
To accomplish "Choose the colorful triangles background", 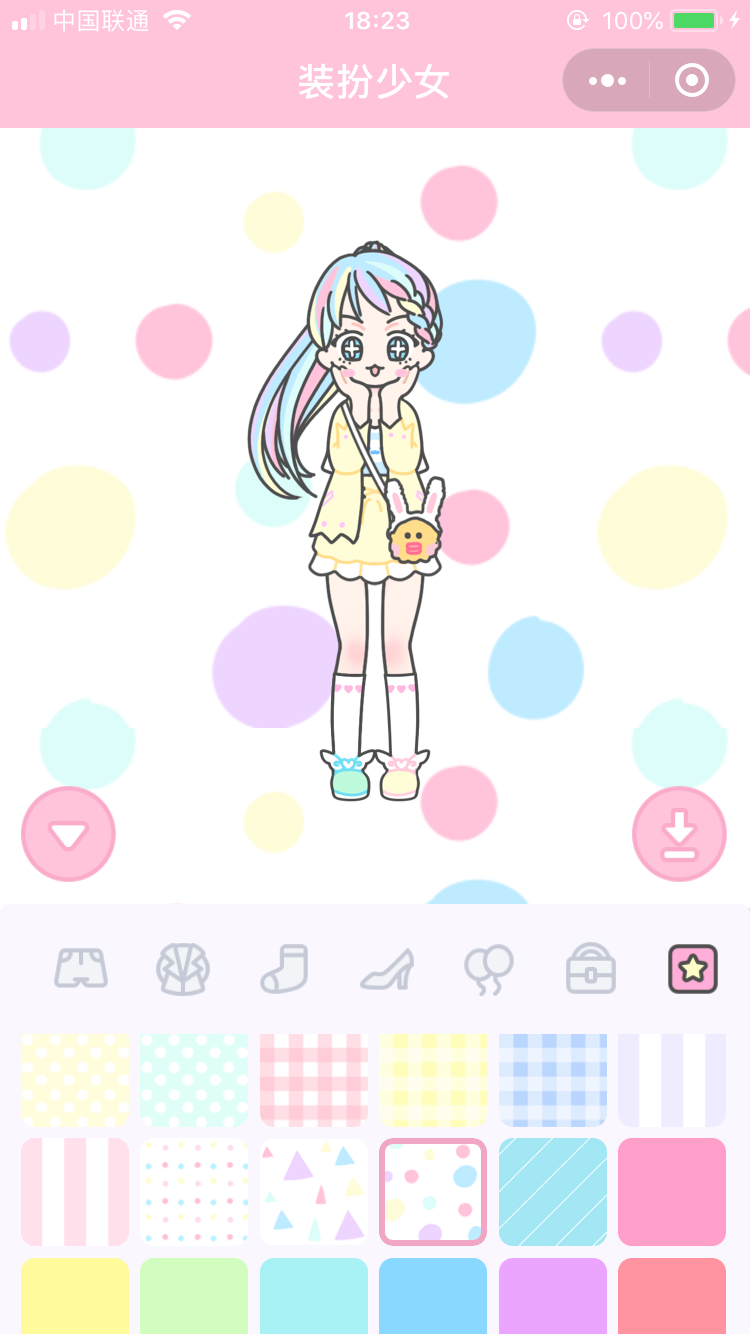I will [314, 1192].
